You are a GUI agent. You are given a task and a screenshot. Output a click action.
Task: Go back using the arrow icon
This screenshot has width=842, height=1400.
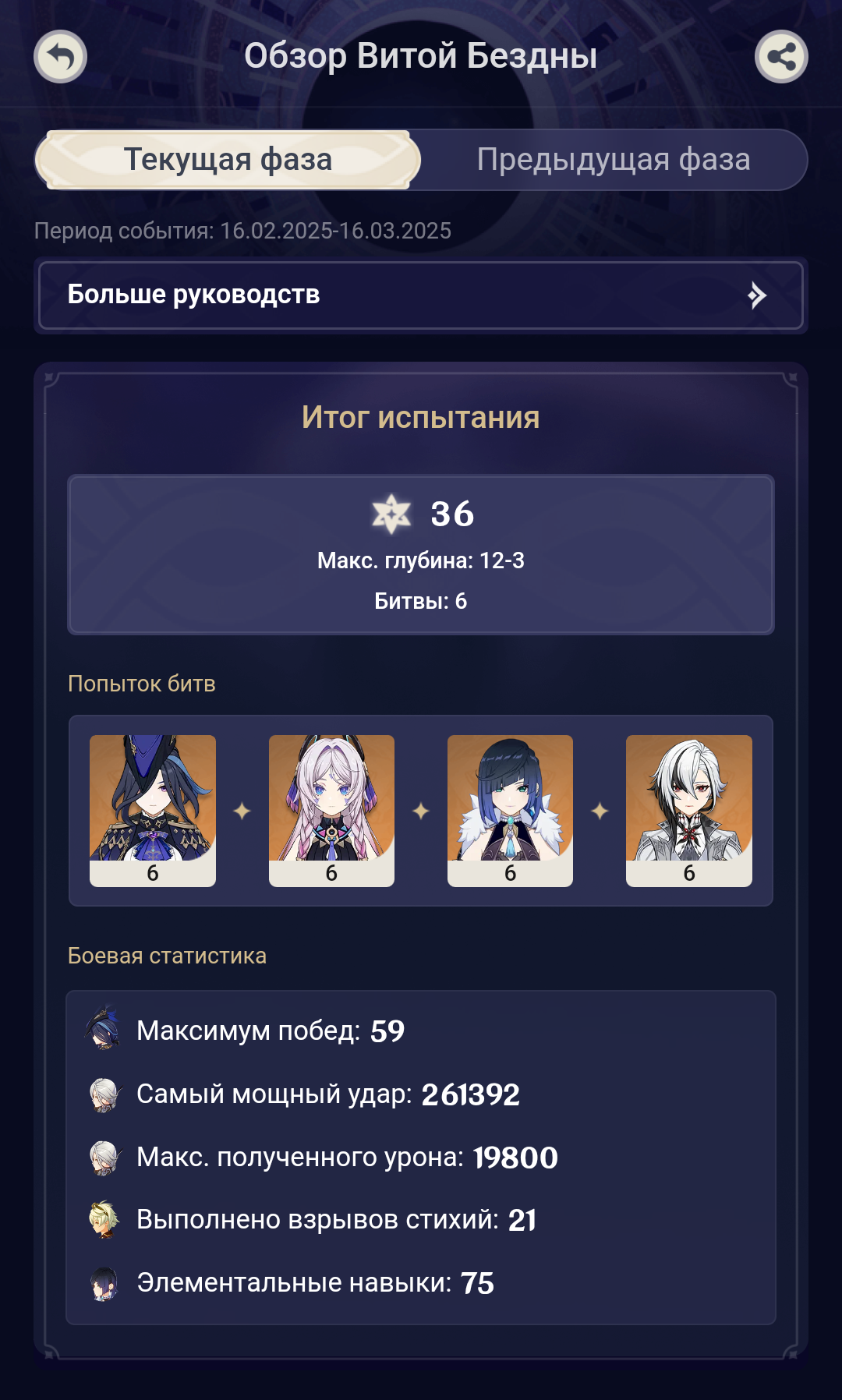60,57
